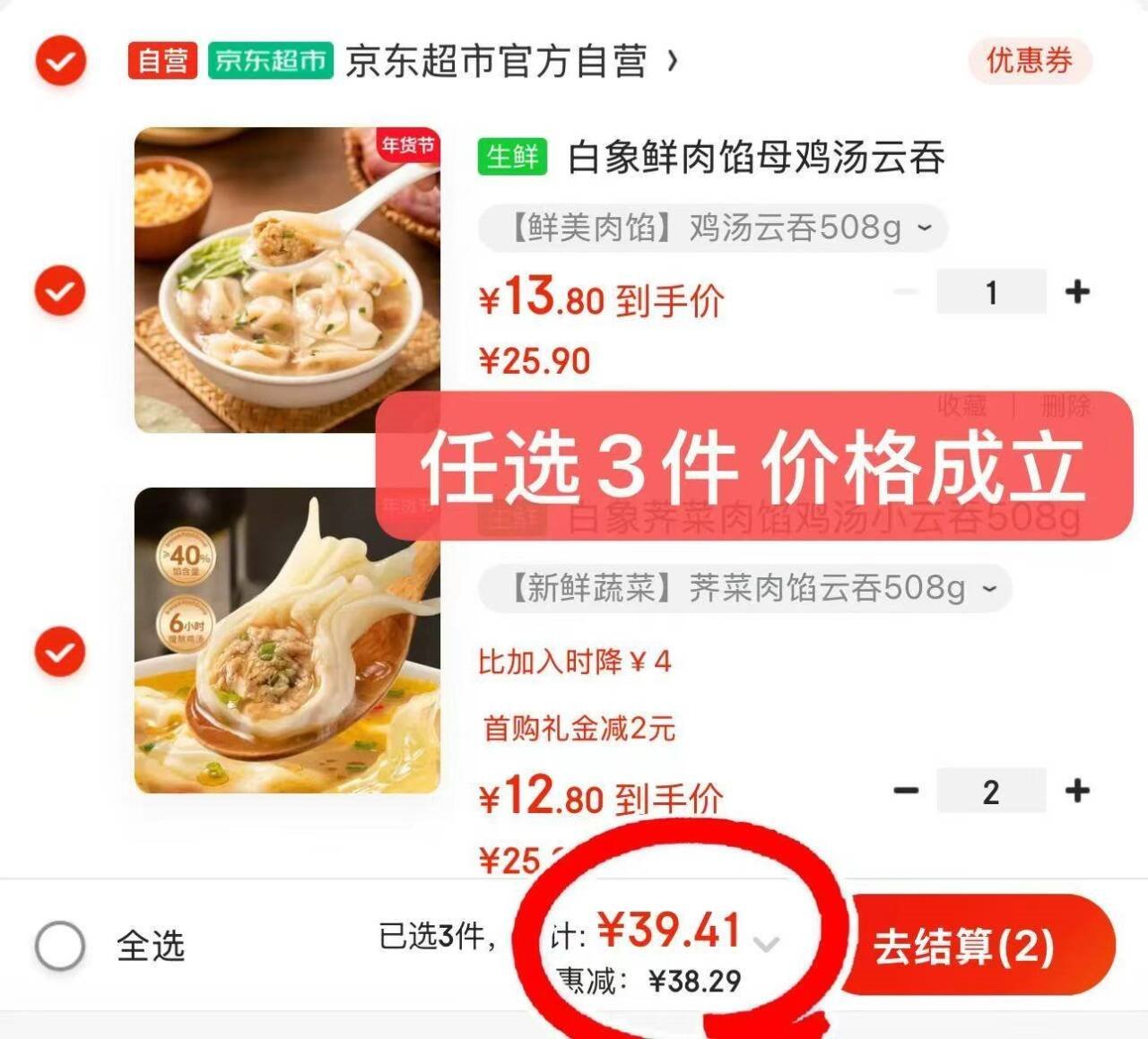Deselect the 白象鲜肉馅母鸡汤云吞 item checkbox
The image size is (1148, 1039).
[x=60, y=291]
